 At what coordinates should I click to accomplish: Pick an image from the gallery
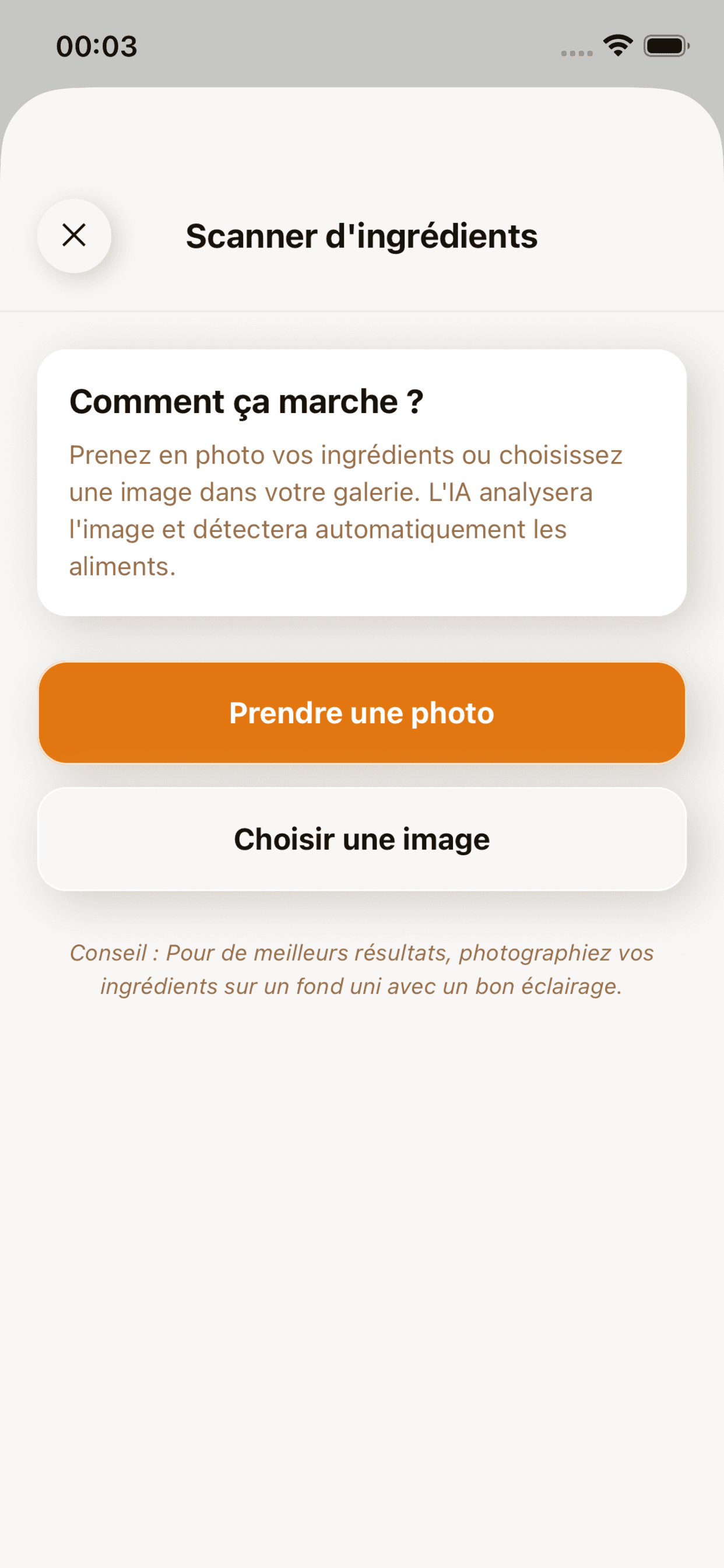point(361,839)
